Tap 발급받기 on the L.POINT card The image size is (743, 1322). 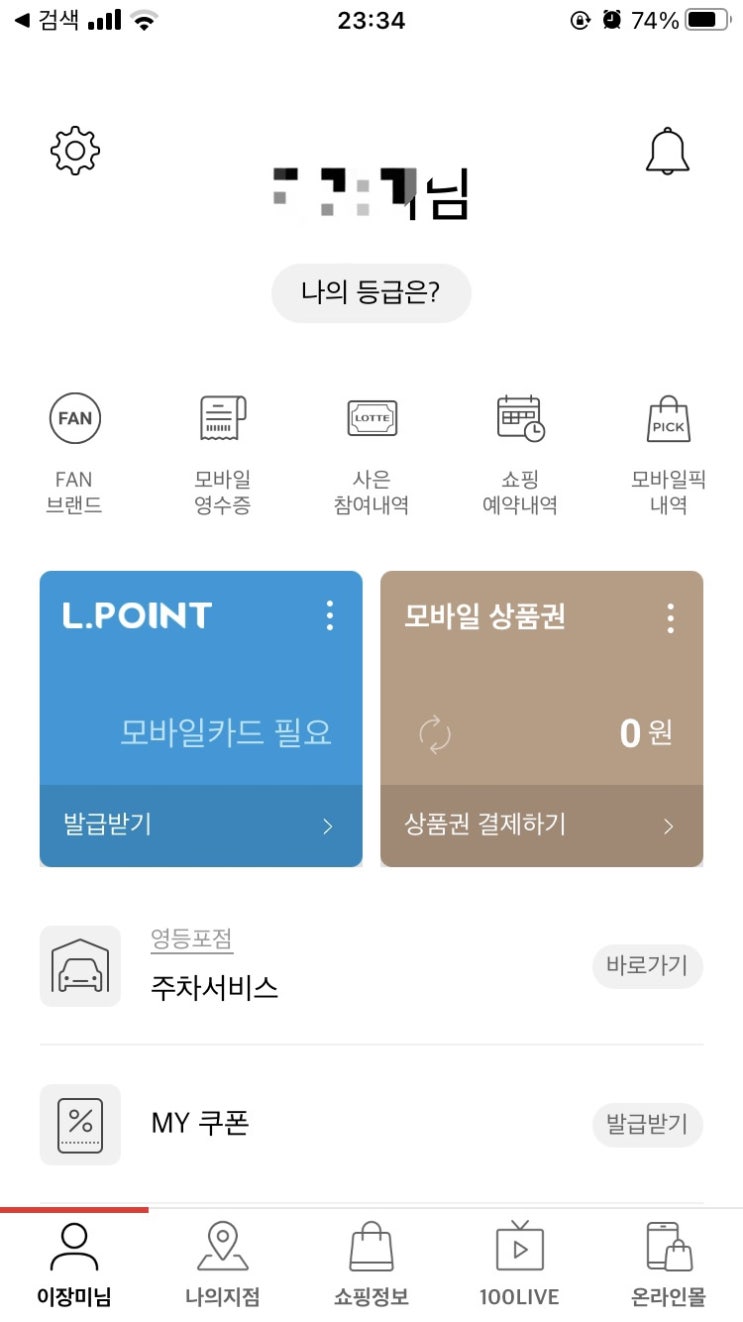201,825
